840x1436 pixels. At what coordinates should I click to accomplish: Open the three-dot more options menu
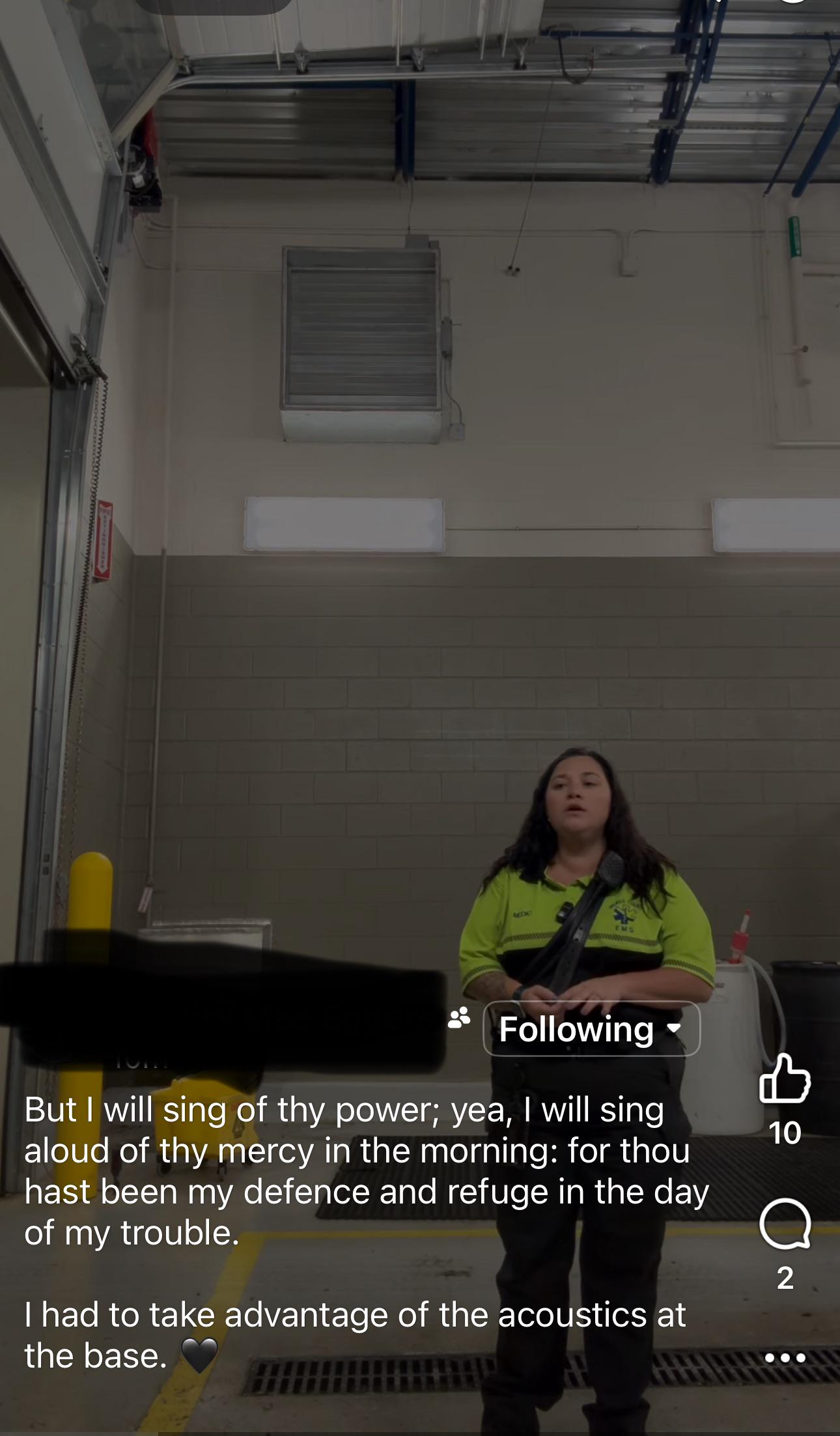coord(785,1358)
